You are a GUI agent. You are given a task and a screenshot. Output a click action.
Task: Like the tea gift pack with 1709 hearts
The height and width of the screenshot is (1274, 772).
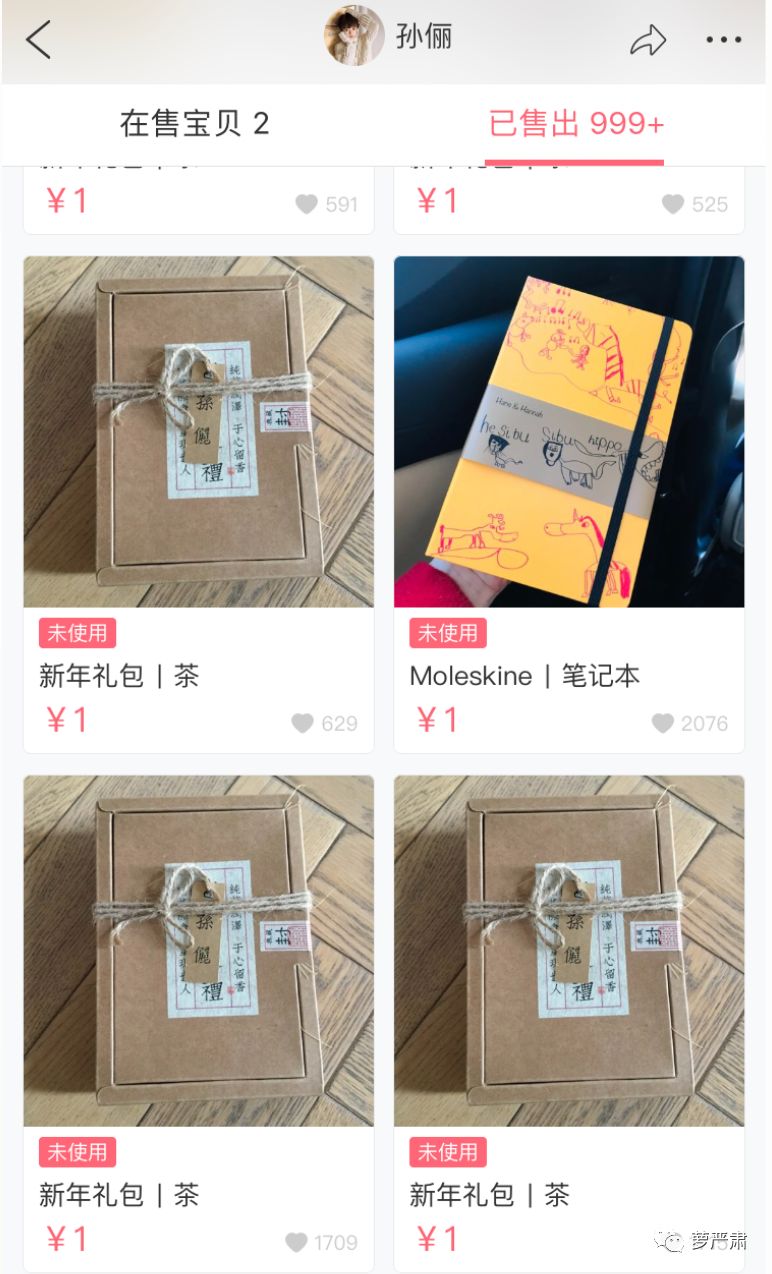296,1242
